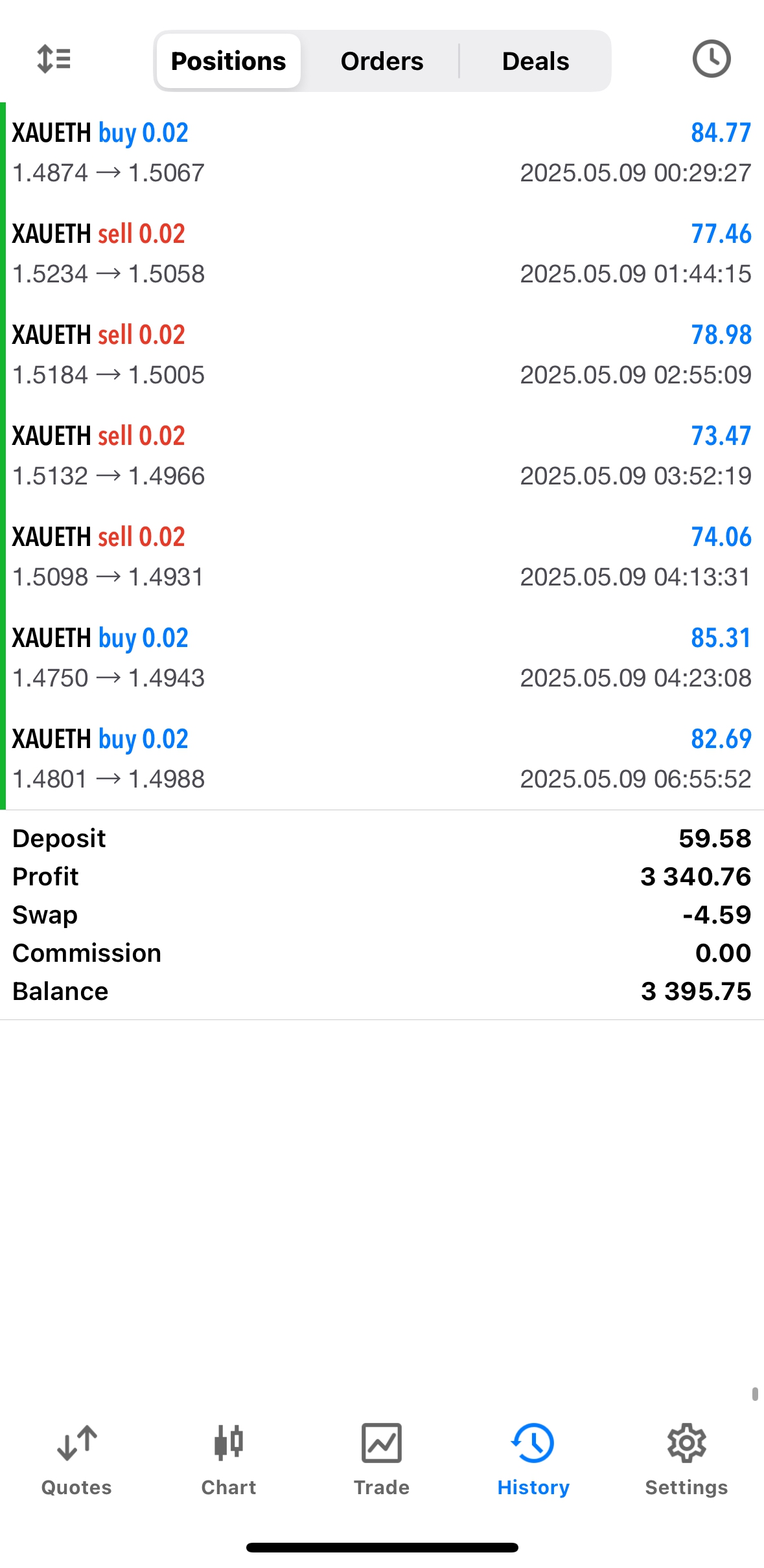Expand the XAUETH sell position closed at 03:52:19
The image size is (764, 1568).
(382, 456)
